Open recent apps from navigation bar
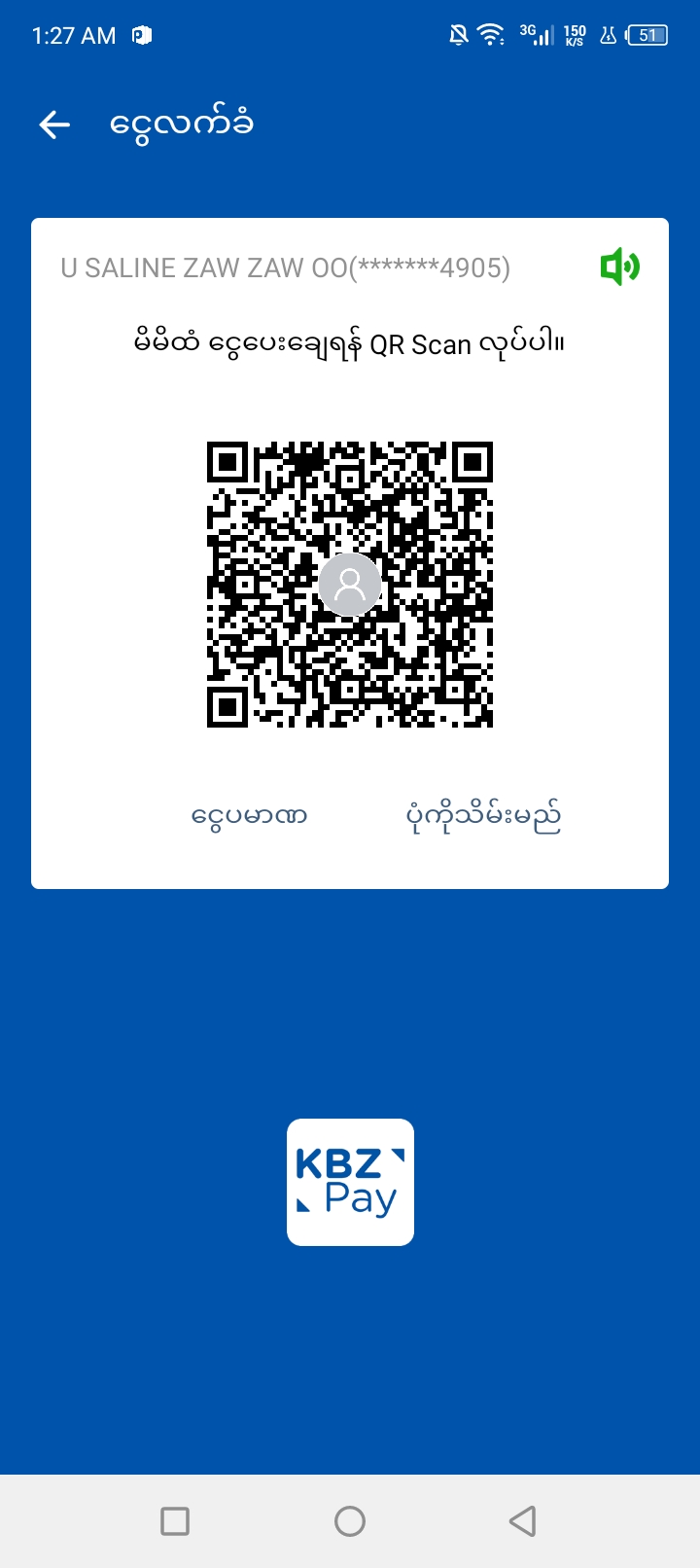Viewport: 700px width, 1568px height. [x=175, y=1520]
